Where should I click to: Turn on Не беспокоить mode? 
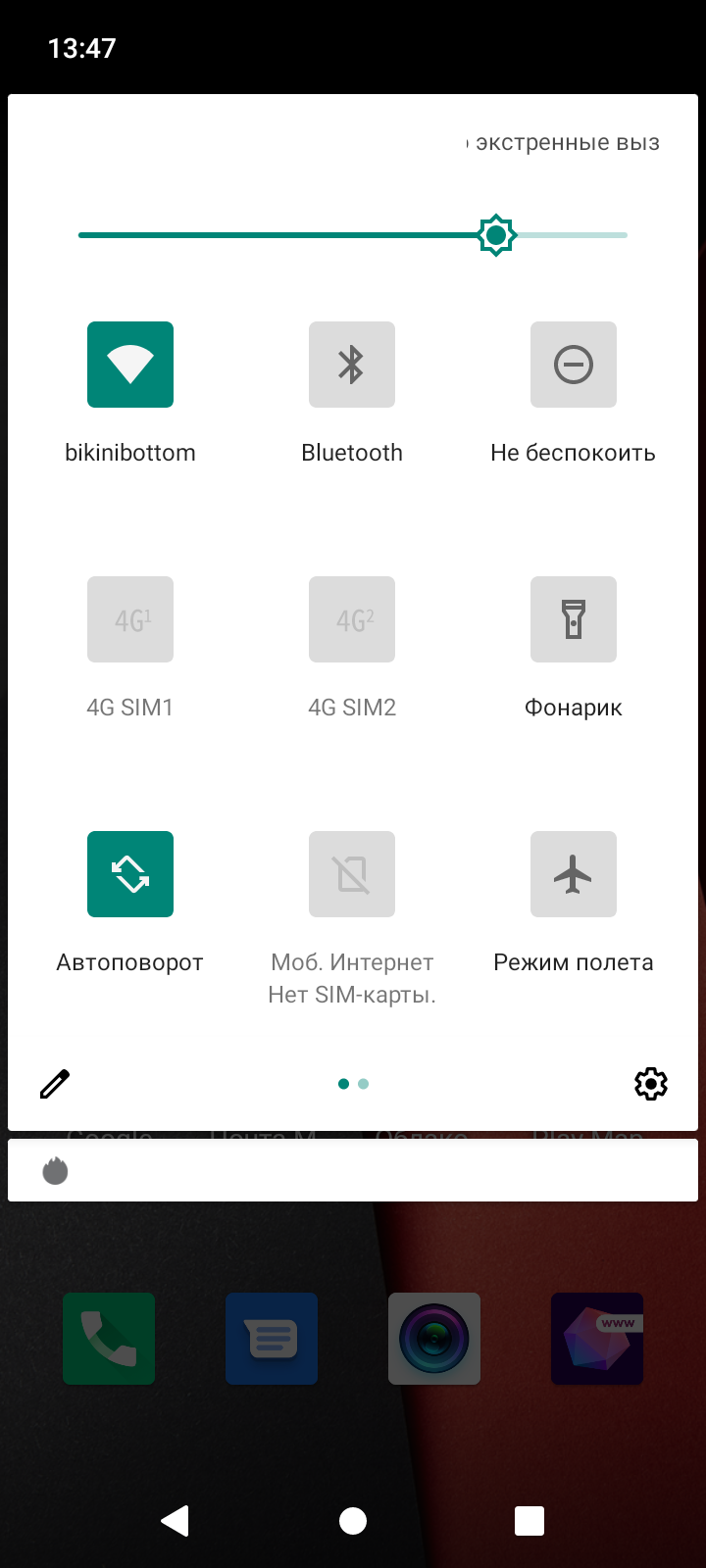pos(574,365)
